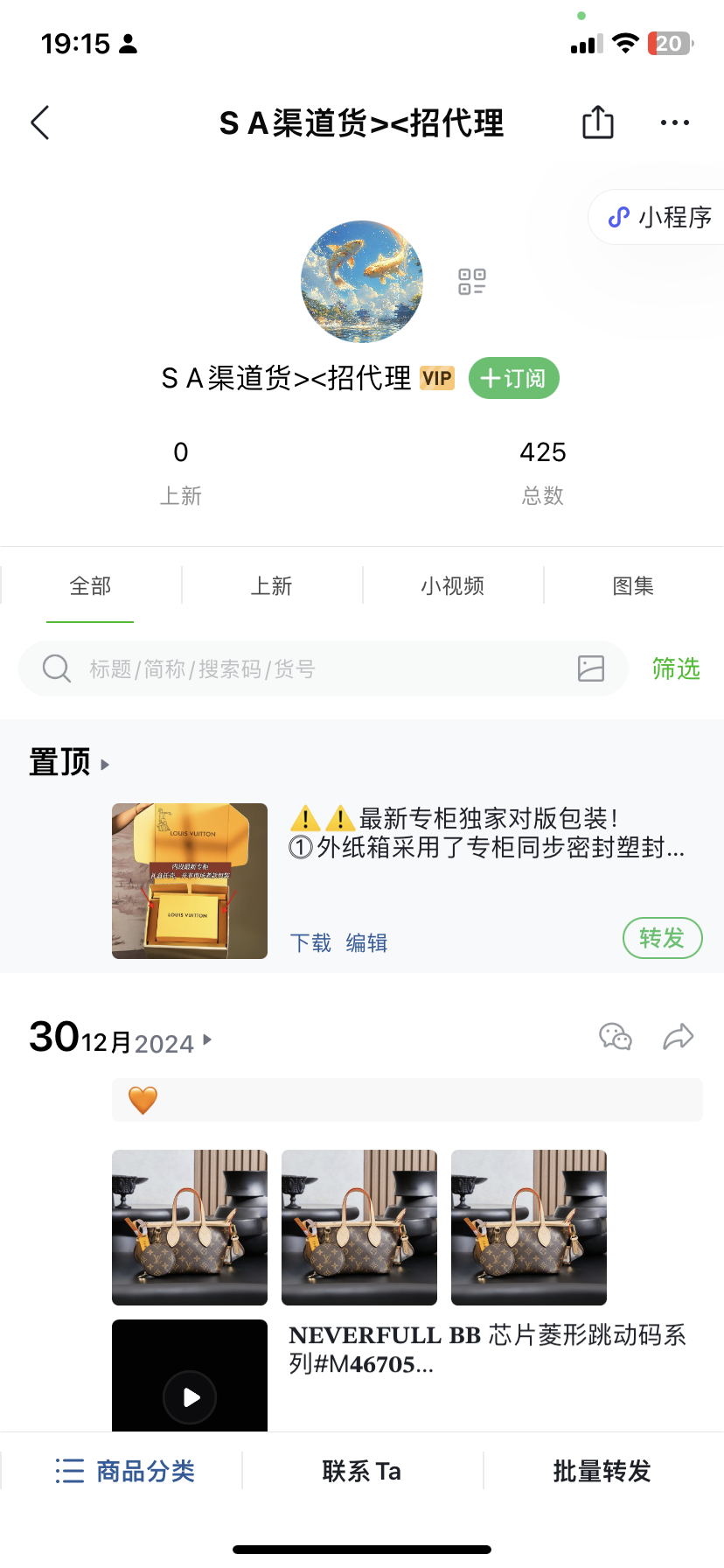Show the shop's QR code icon
Image resolution: width=724 pixels, height=1568 pixels.
472,281
